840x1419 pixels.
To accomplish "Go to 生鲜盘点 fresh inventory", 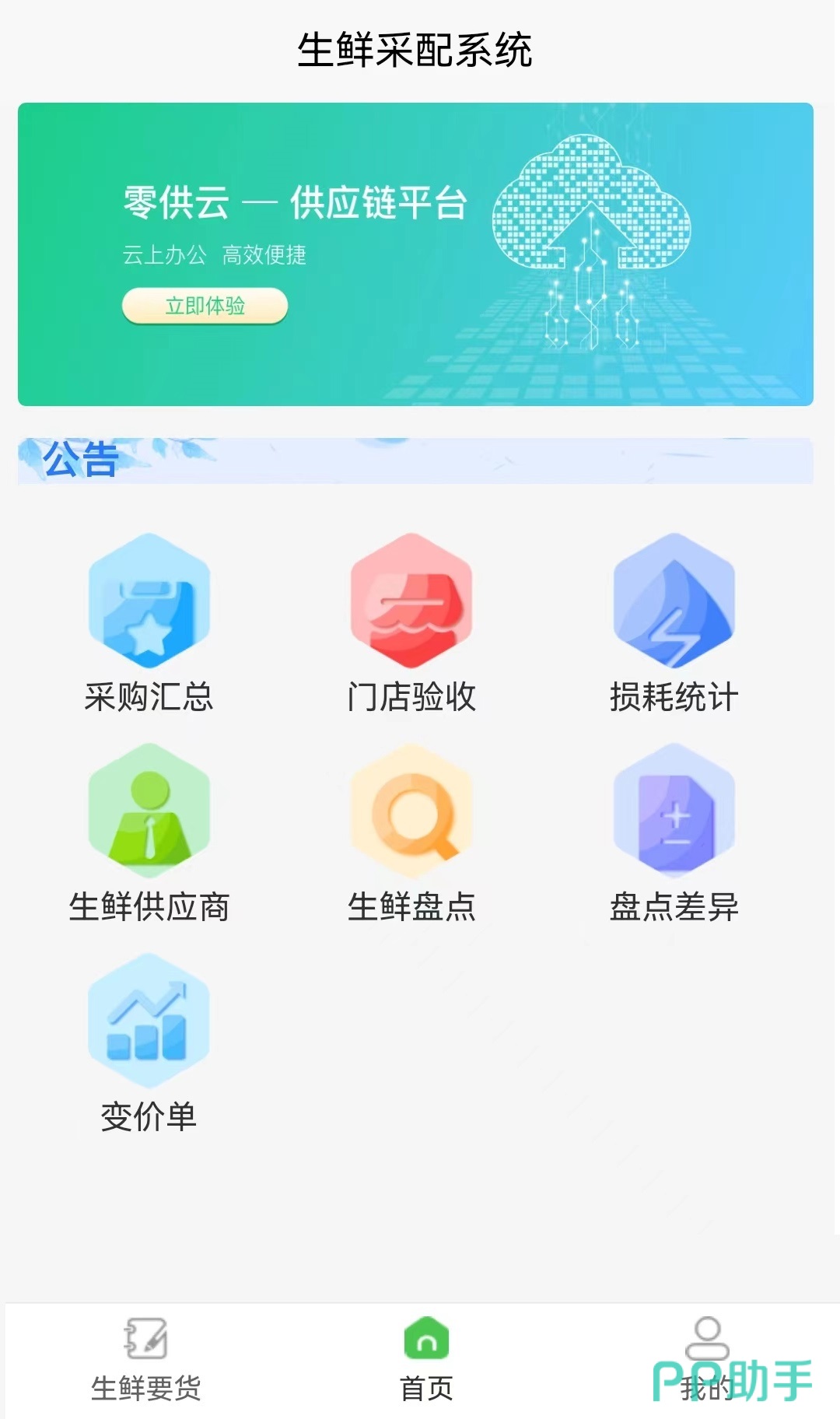I will [411, 832].
